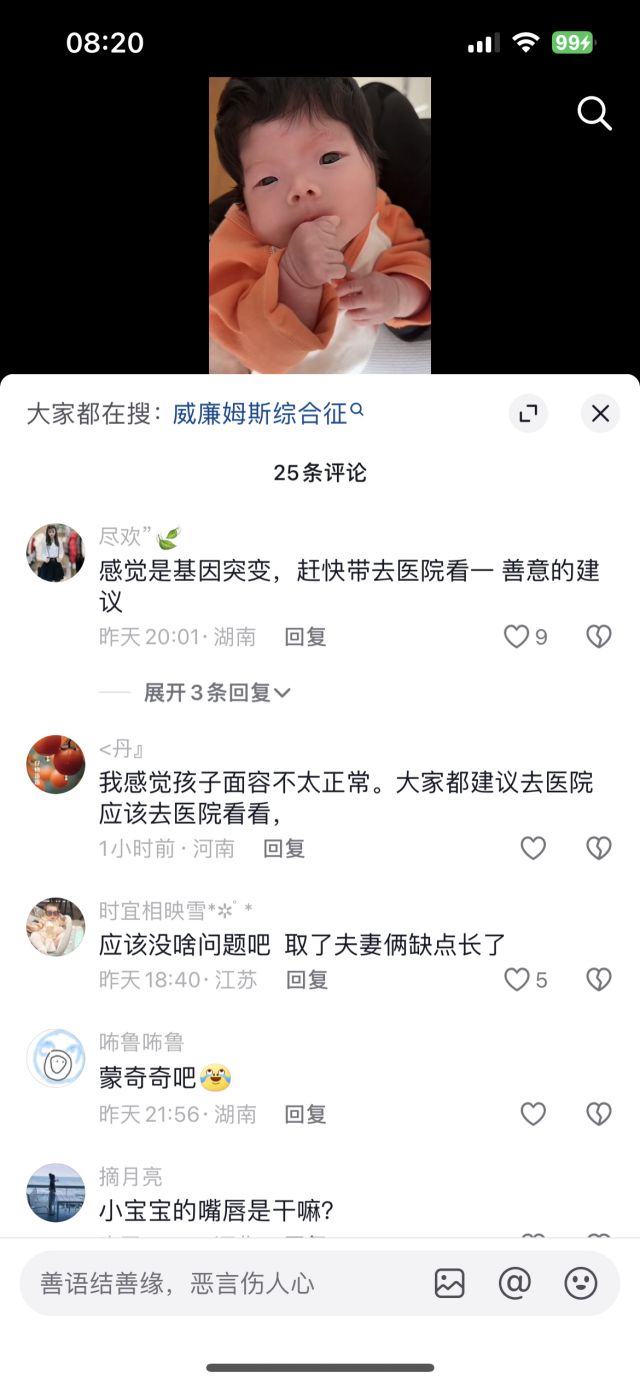Reply to 咘鲁咘鲁's comment
This screenshot has height=1385, width=640.
click(305, 1113)
